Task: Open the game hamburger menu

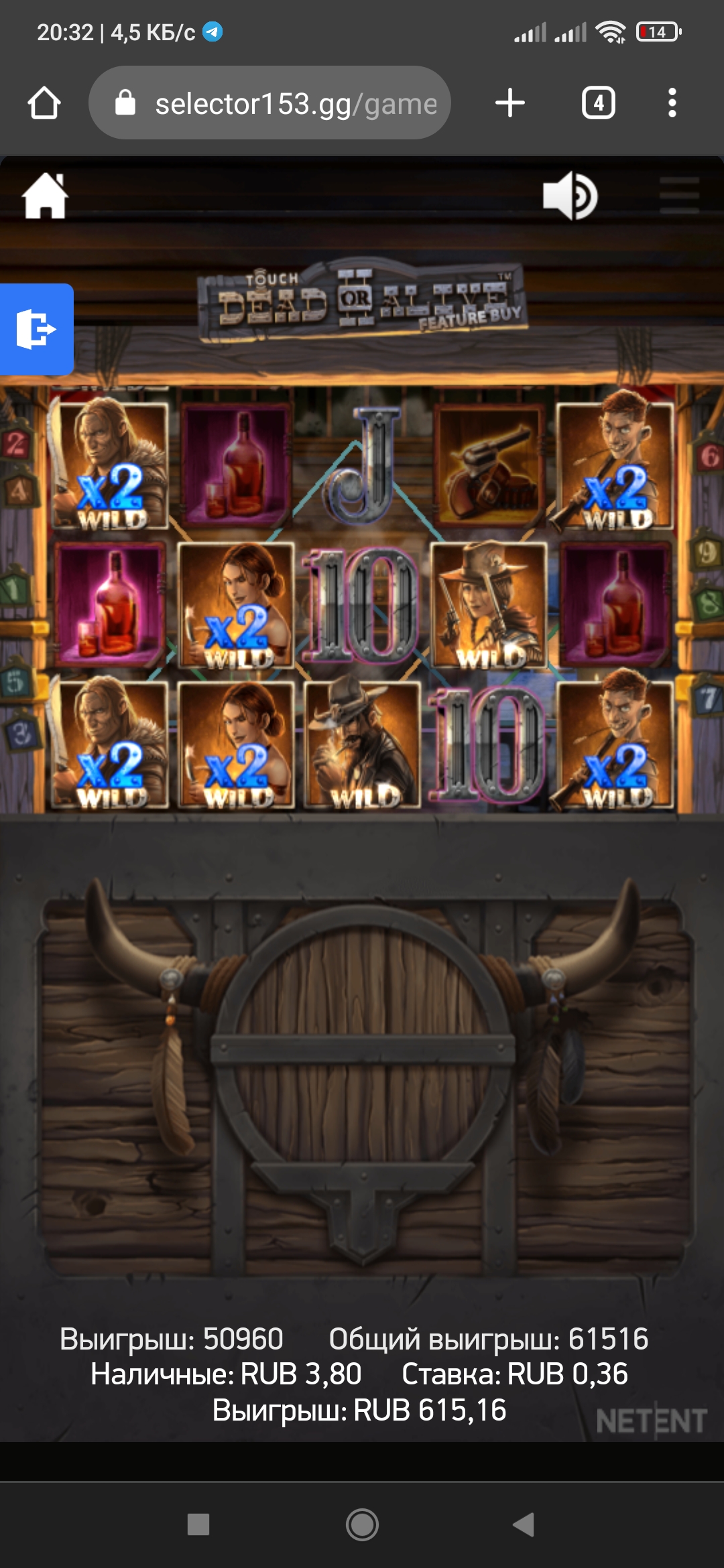Action: coord(679,195)
